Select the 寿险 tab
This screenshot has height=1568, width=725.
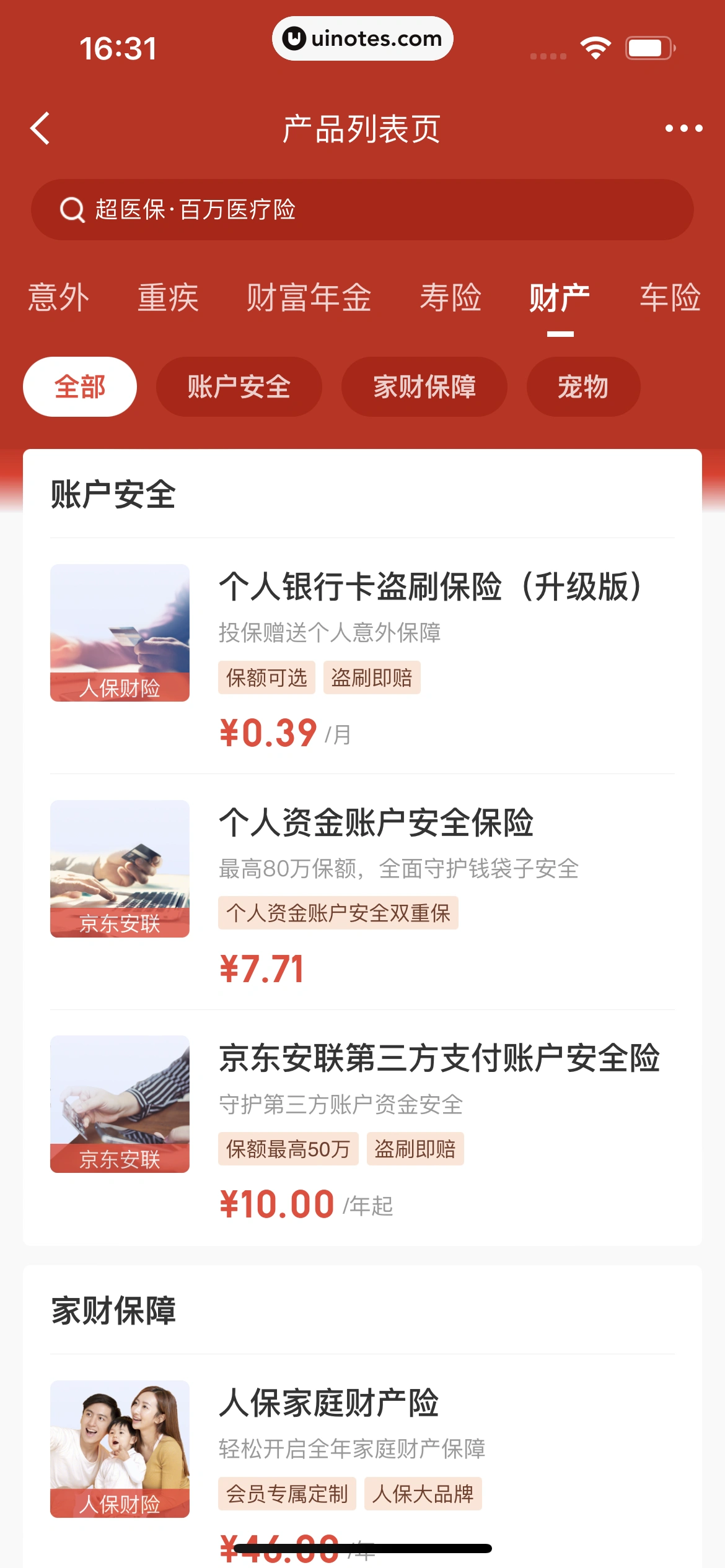pyautogui.click(x=450, y=297)
